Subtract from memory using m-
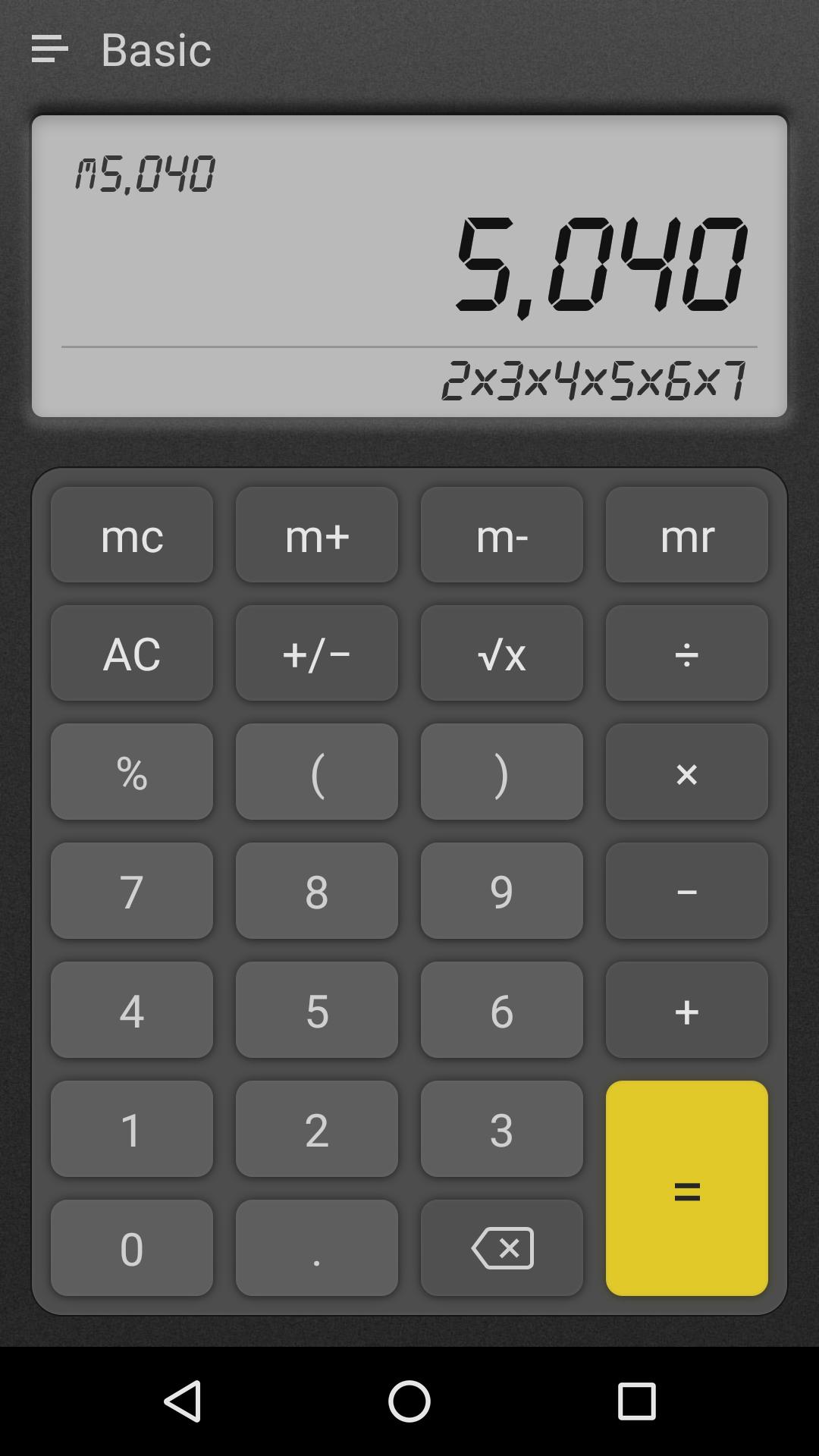 [502, 535]
